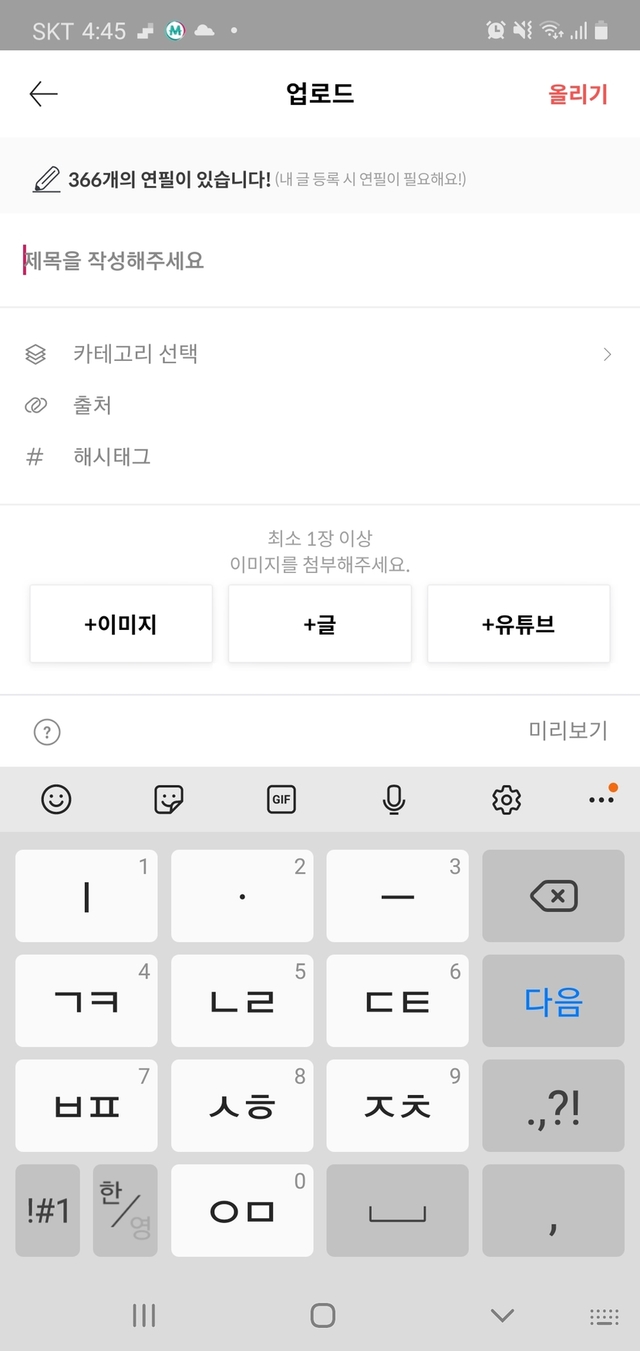
Task: Add a YouTube video with +유튜브
Action: tap(518, 624)
